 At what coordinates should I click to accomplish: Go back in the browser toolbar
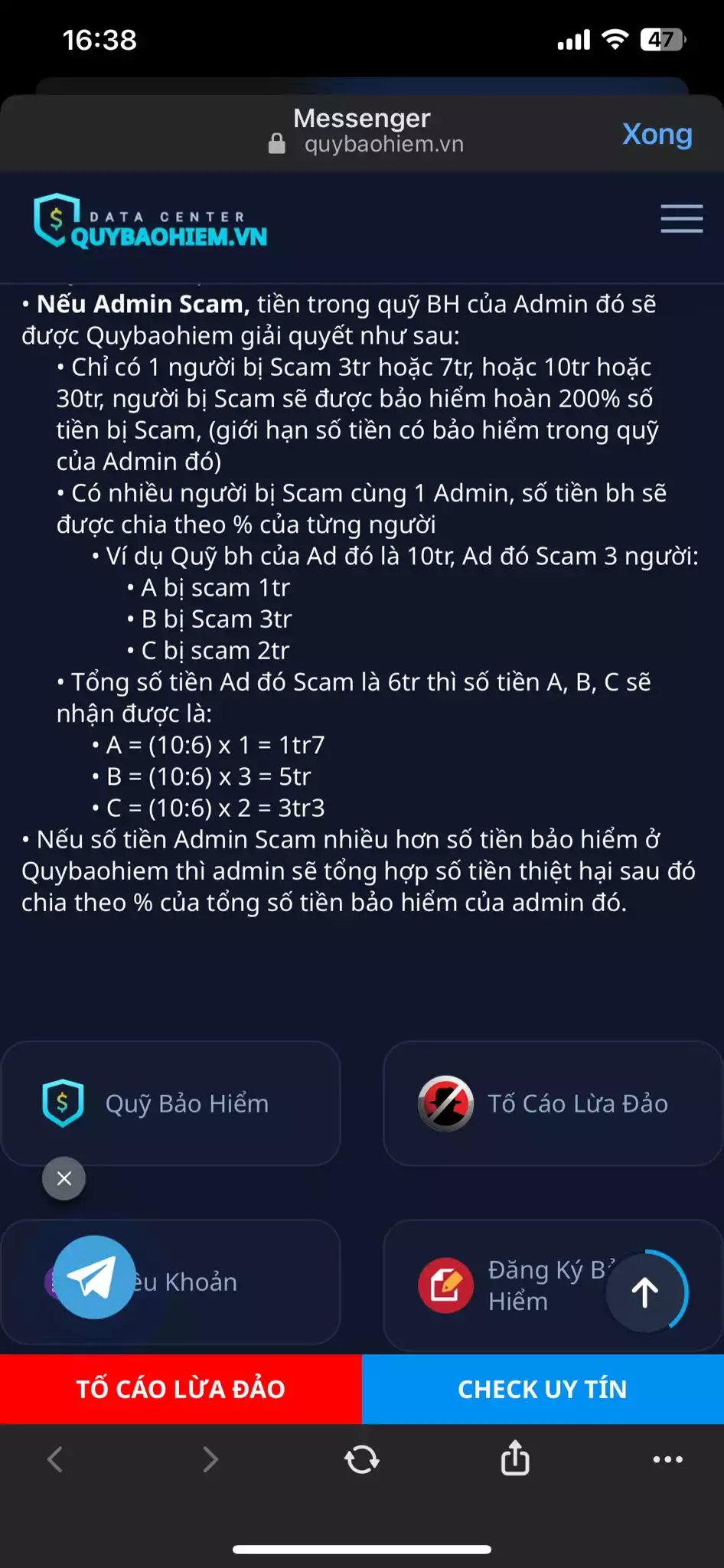tap(55, 1459)
